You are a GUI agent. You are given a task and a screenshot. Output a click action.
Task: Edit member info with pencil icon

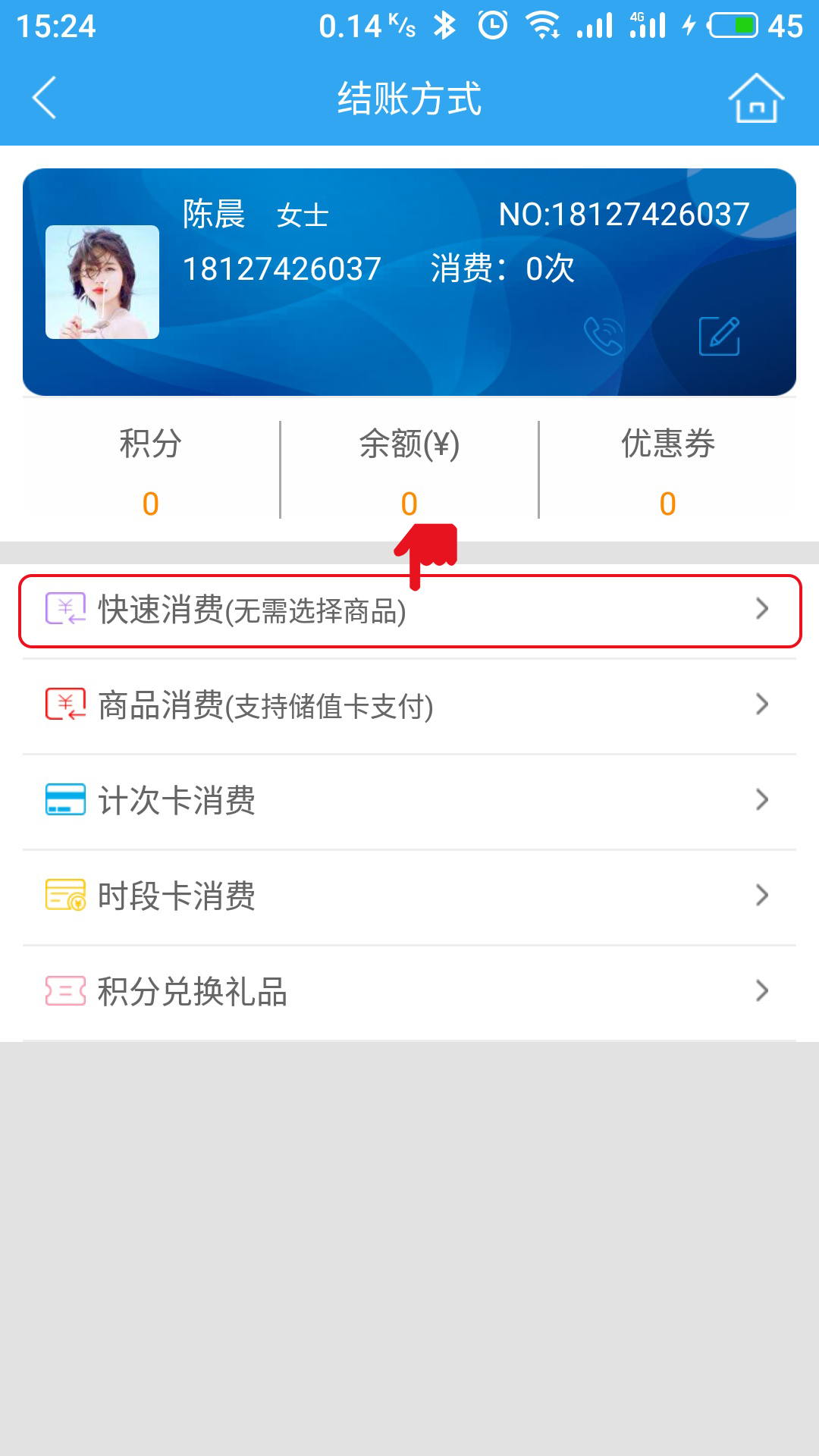click(719, 336)
